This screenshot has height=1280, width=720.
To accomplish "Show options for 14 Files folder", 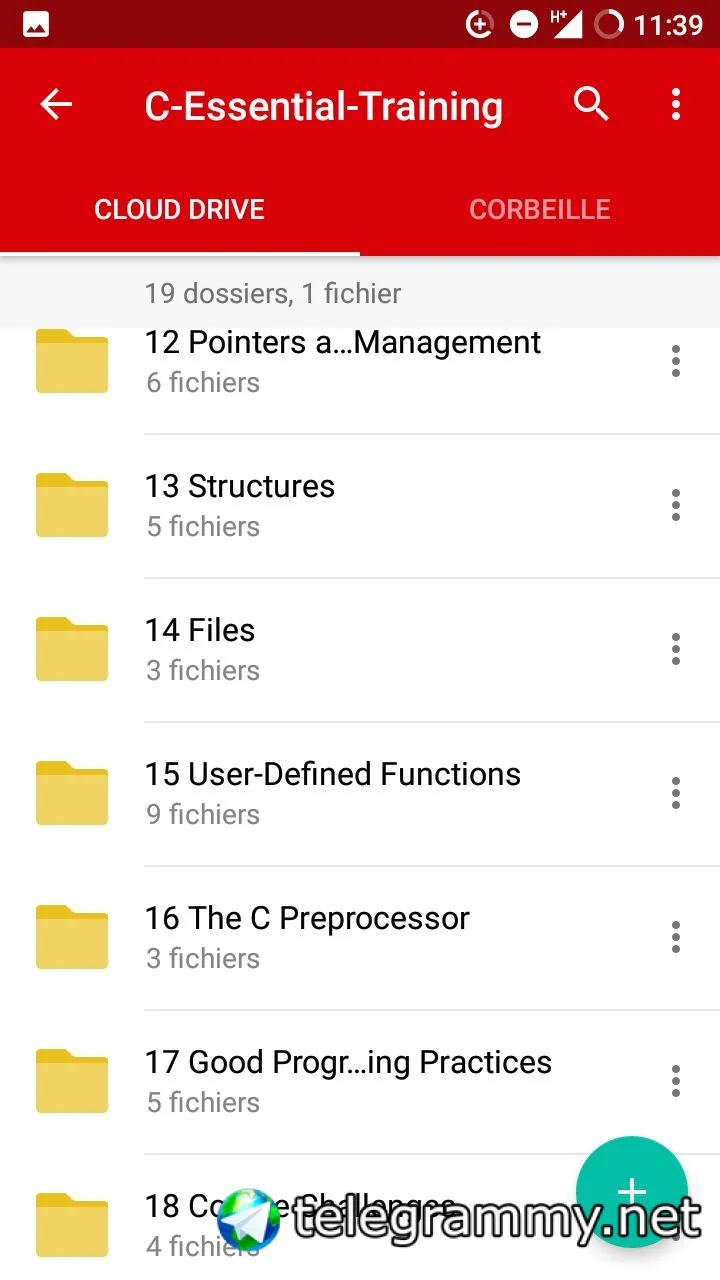I will pyautogui.click(x=676, y=649).
